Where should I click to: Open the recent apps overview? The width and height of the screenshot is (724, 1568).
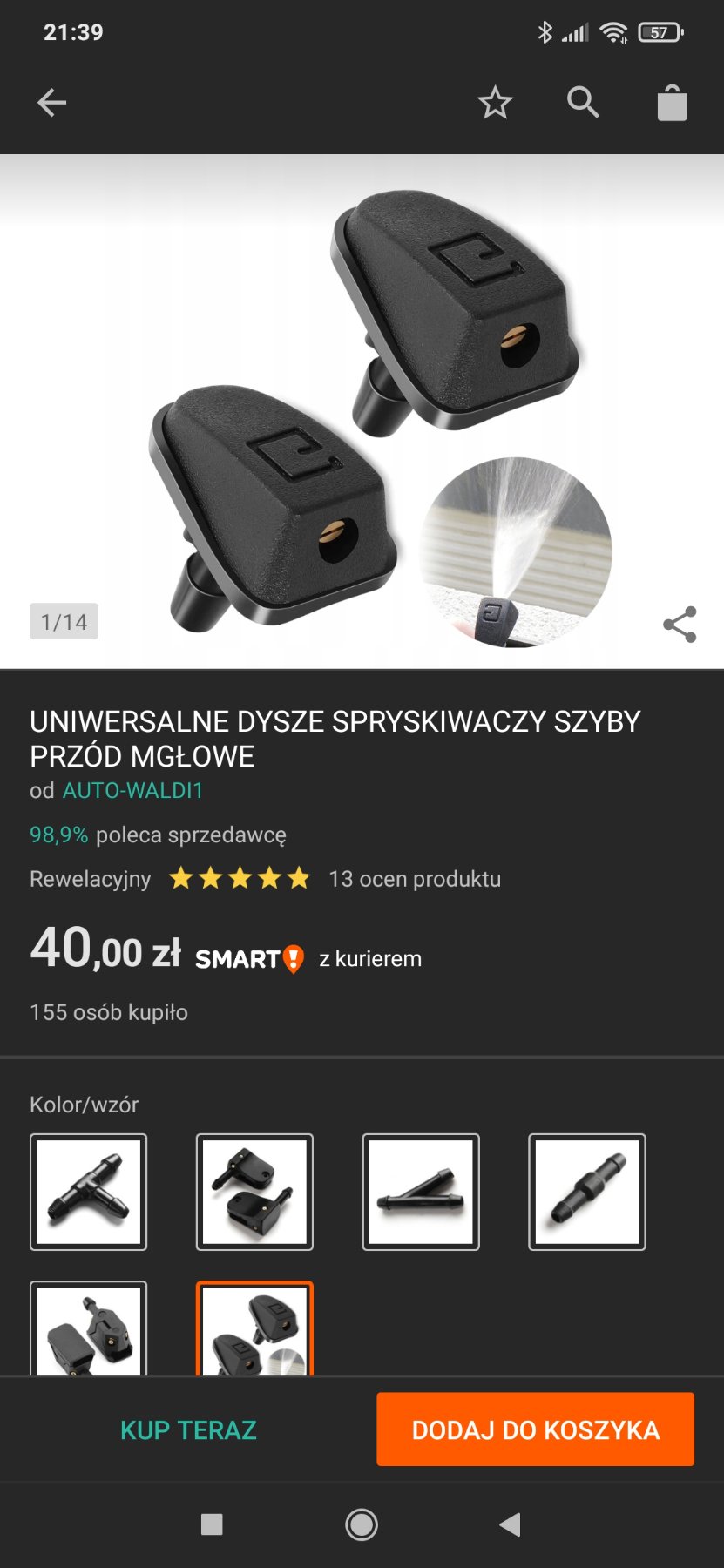click(x=212, y=1524)
